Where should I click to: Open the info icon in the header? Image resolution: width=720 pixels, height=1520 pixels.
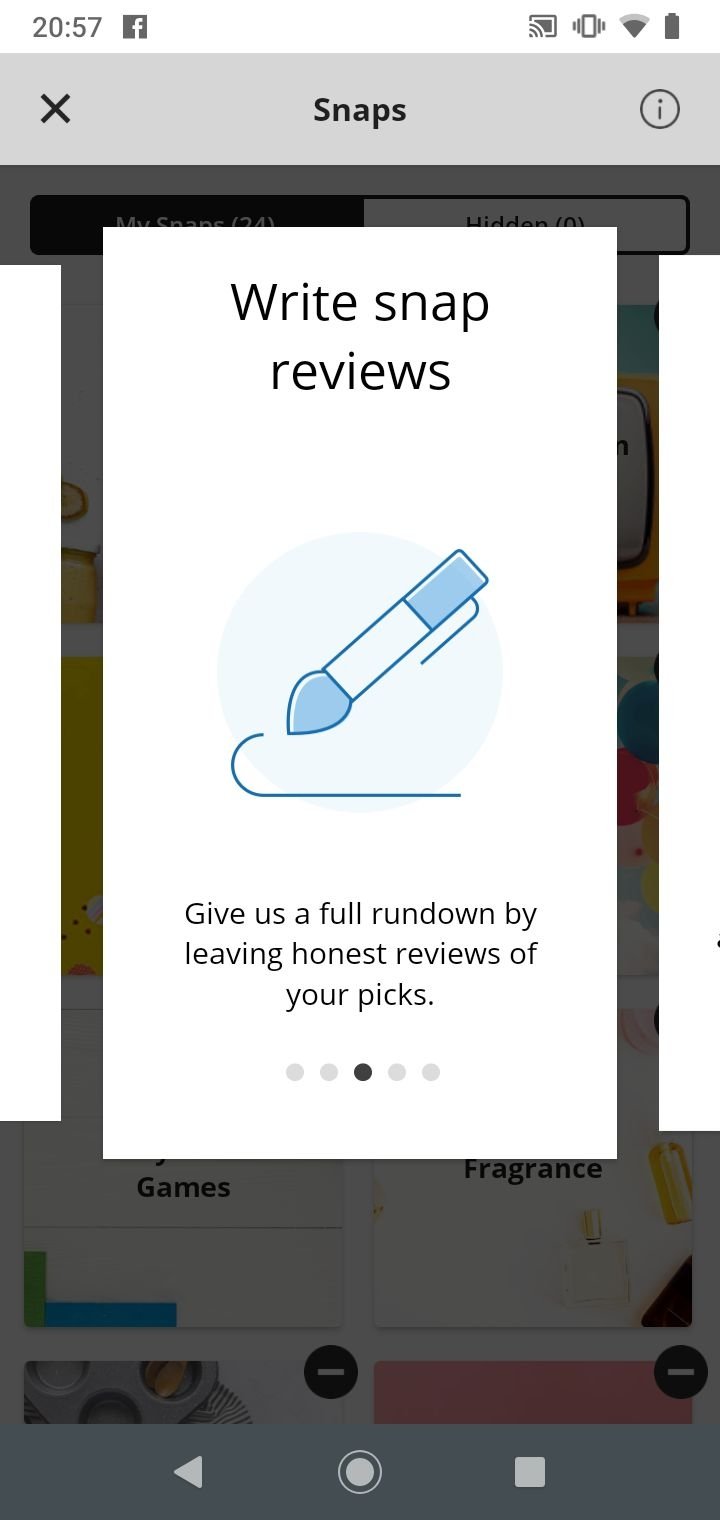[659, 109]
